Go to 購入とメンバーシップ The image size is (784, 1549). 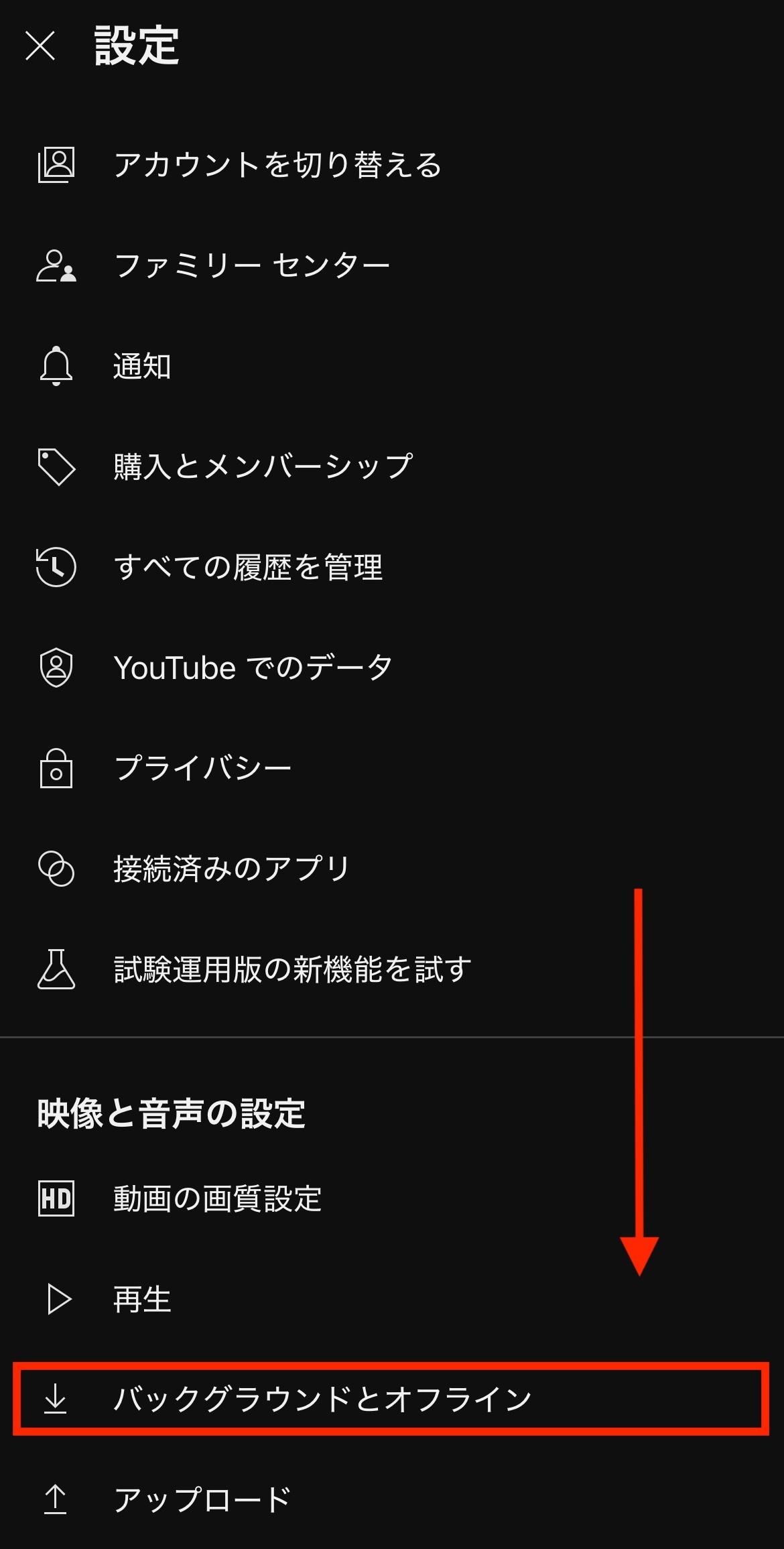[263, 467]
